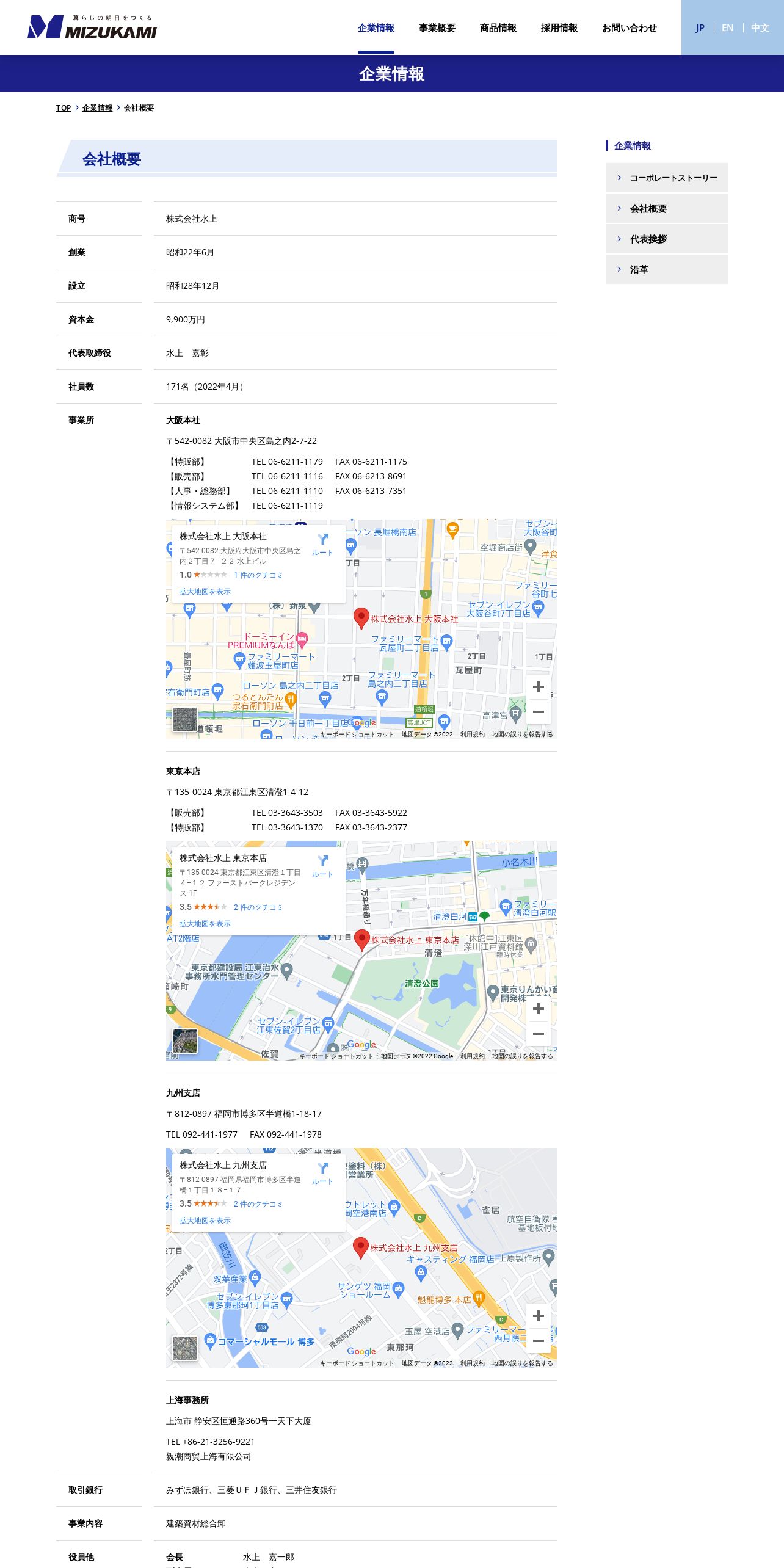This screenshot has width=784, height=1568.
Task: Open the 2 reviews for 九州支店
Action: point(258,1204)
